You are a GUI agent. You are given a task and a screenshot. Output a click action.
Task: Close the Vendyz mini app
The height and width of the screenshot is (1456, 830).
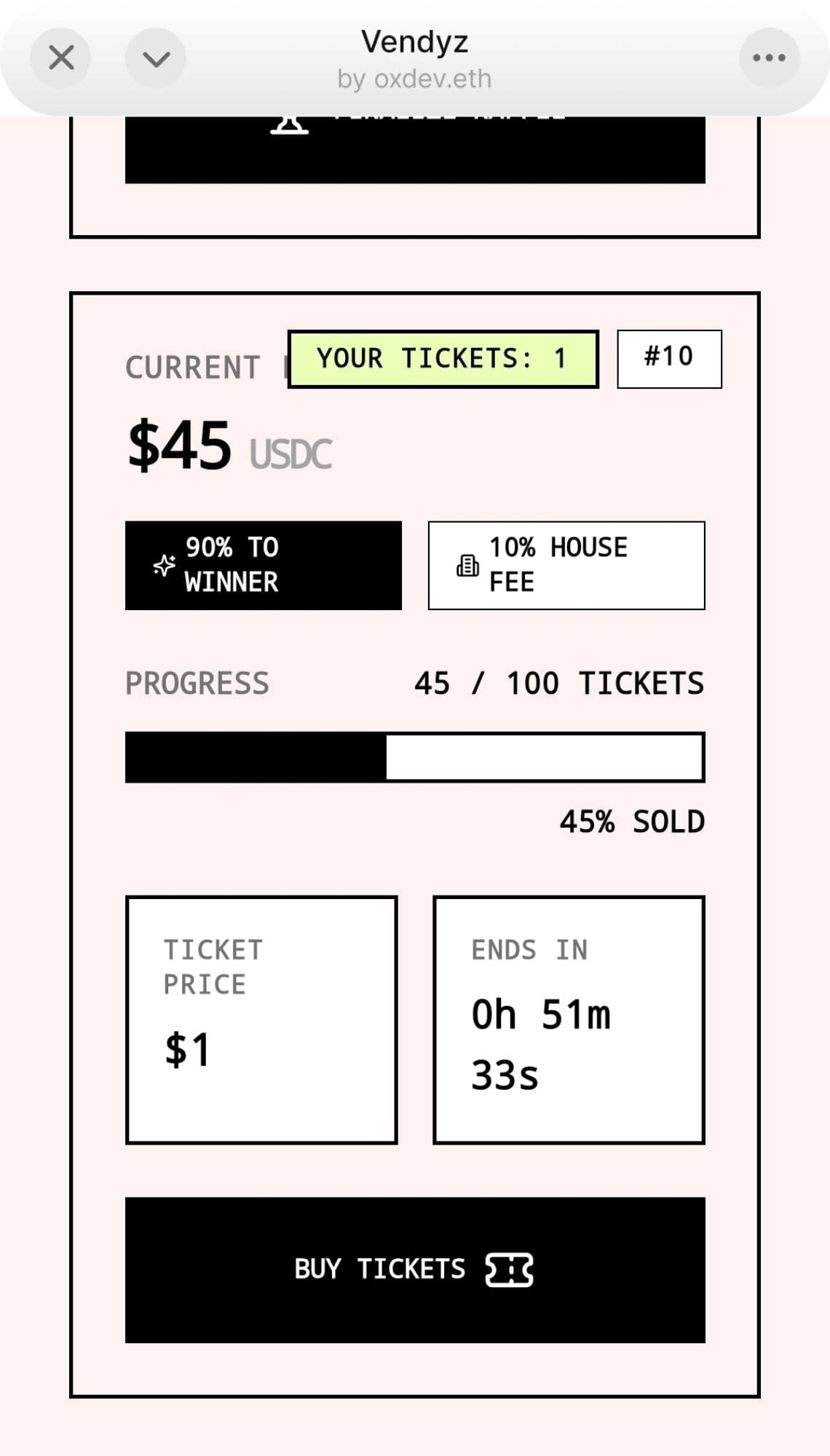[x=60, y=58]
